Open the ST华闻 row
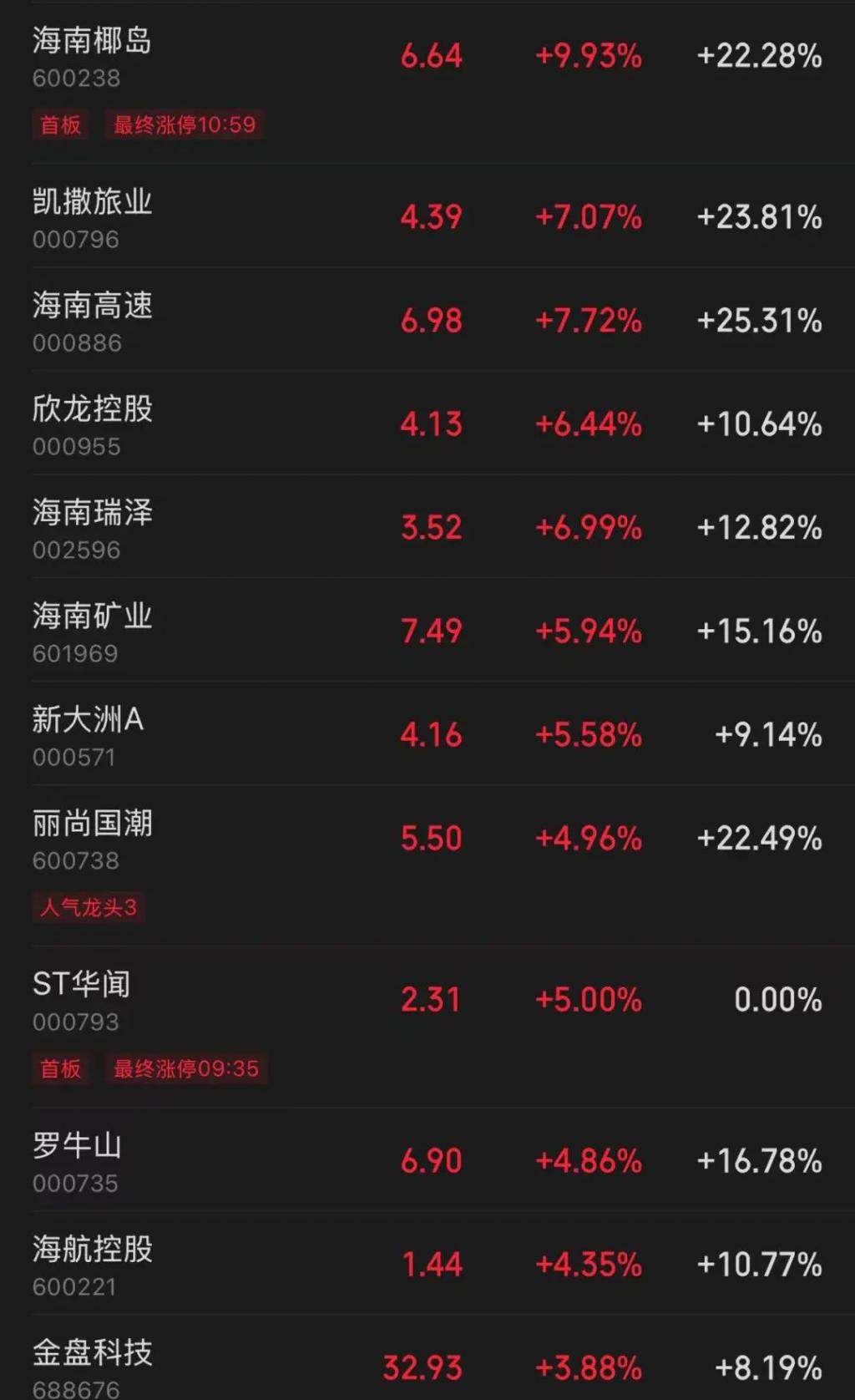 tap(427, 1027)
